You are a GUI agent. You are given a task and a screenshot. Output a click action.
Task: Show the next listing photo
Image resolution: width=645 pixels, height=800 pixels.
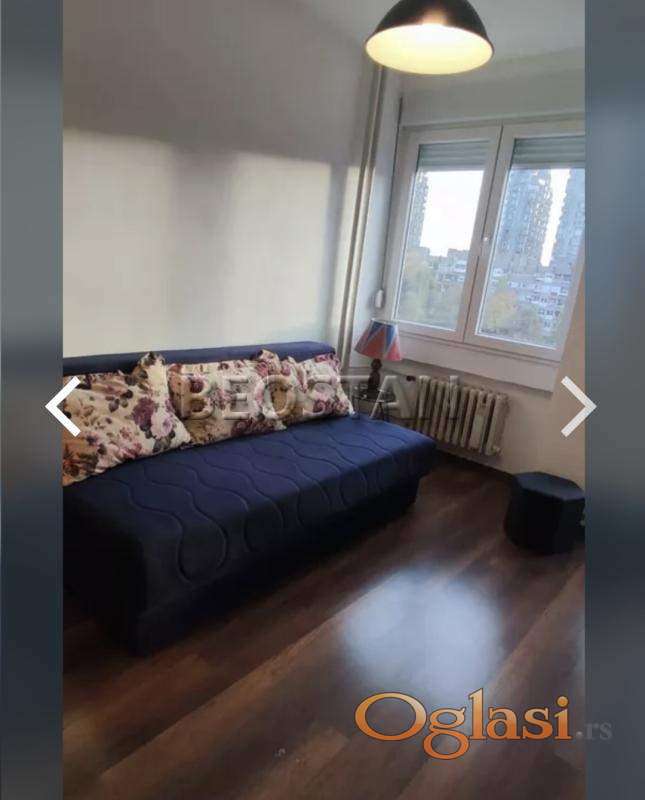pyautogui.click(x=578, y=406)
